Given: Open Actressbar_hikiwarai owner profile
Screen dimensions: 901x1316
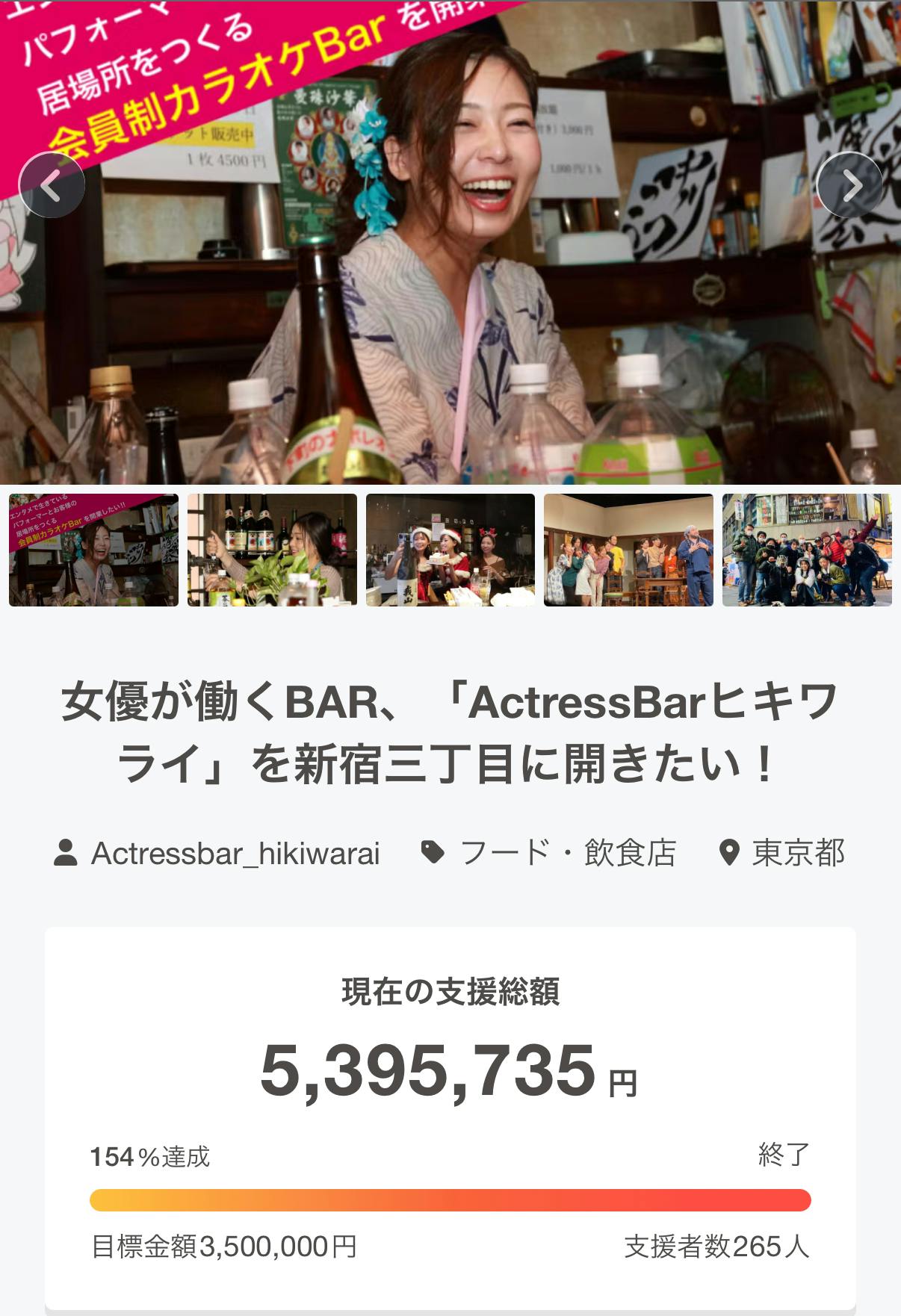Looking at the screenshot, I should pos(235,853).
